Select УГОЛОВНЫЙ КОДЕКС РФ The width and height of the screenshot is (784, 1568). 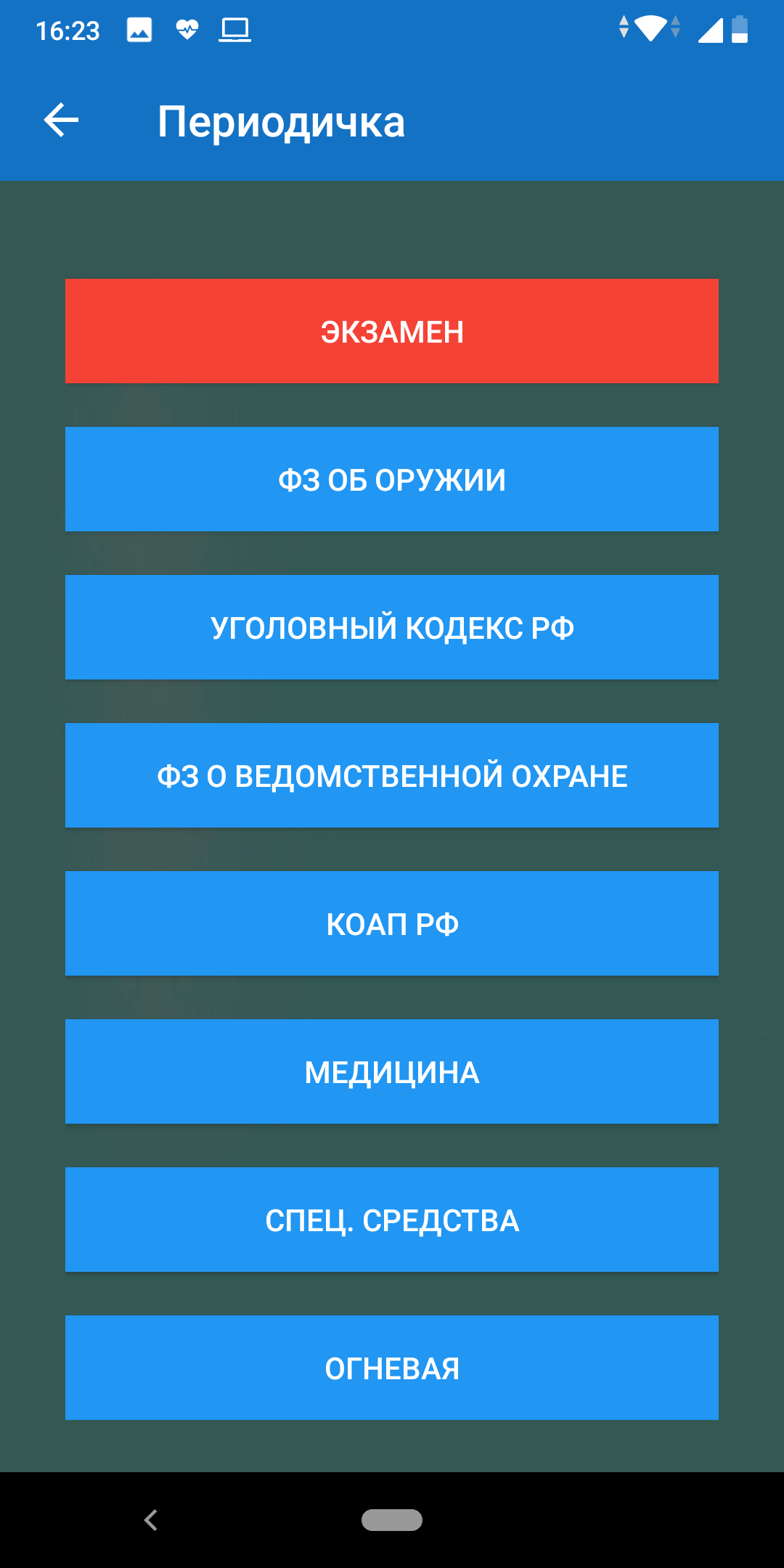pyautogui.click(x=392, y=627)
